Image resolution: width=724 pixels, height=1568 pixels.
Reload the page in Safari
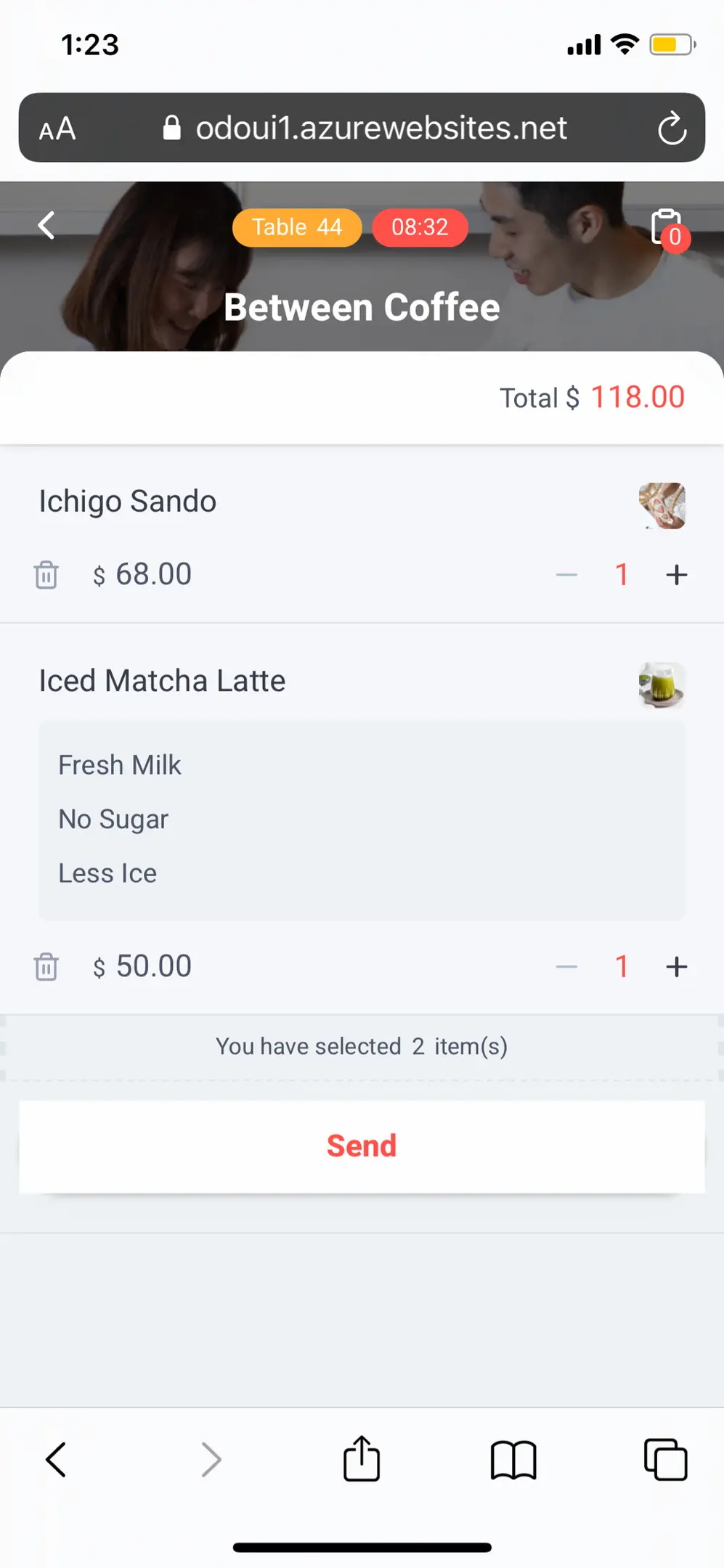coord(672,128)
